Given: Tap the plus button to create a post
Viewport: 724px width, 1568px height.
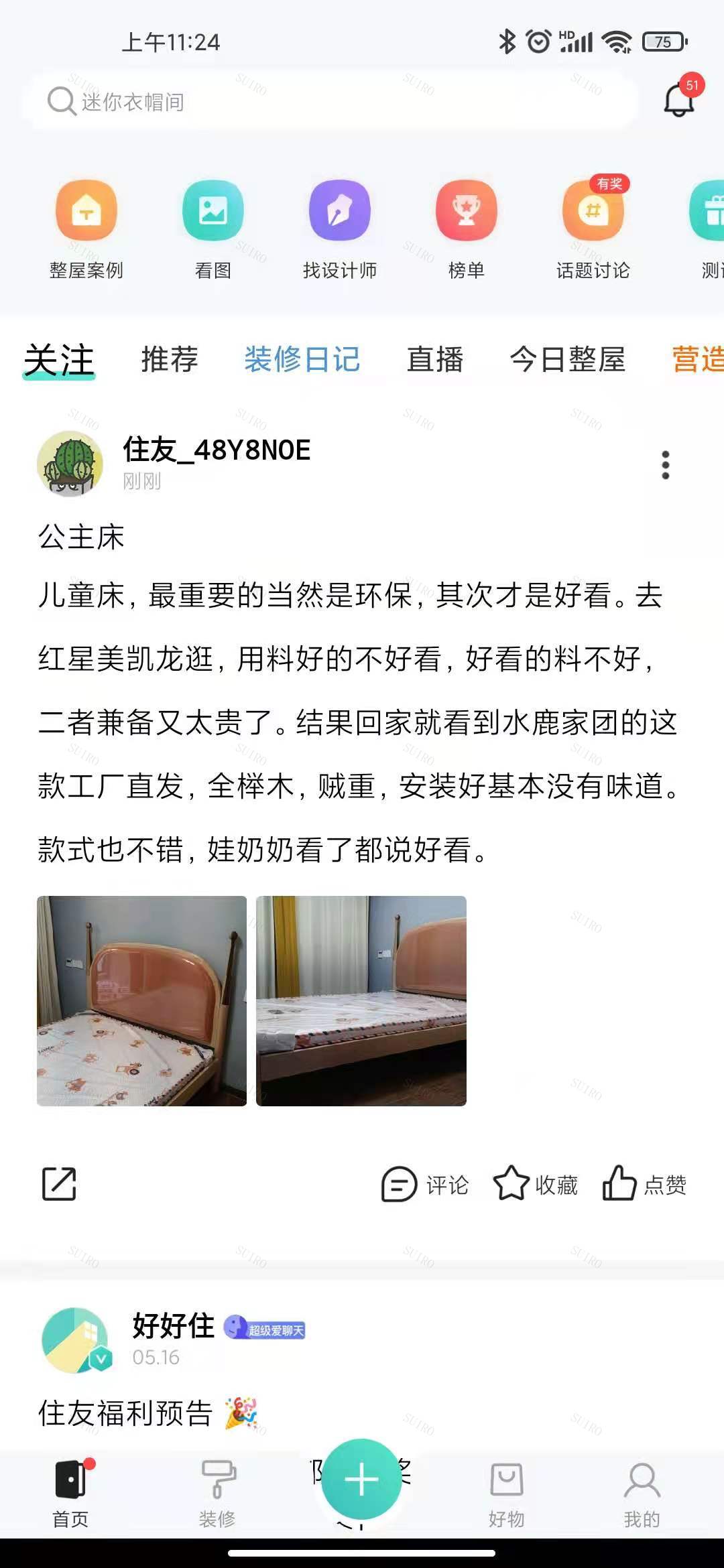Looking at the screenshot, I should (x=361, y=1479).
